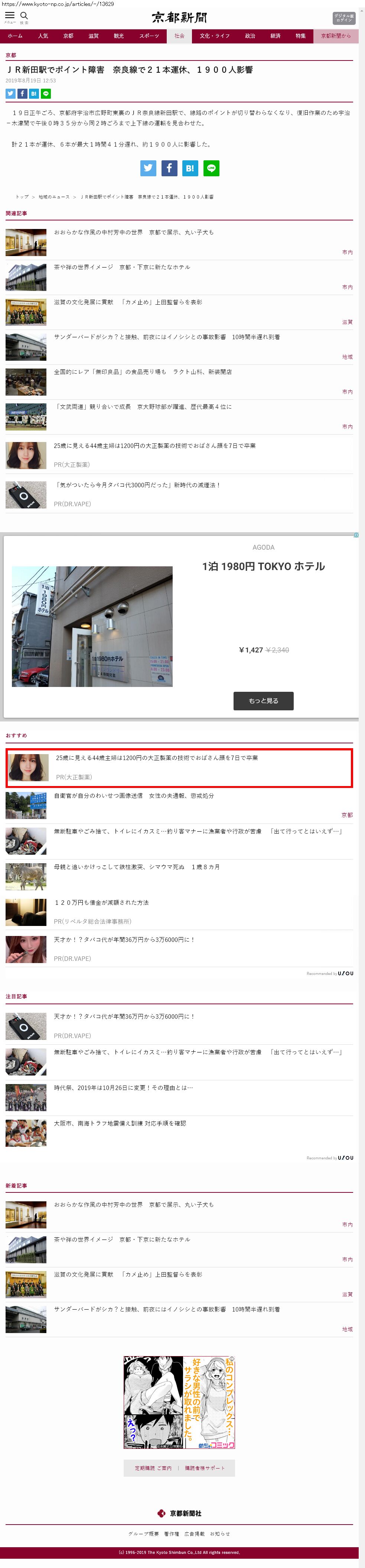Visit the 広告掲載 footer link

[x=195, y=1533]
